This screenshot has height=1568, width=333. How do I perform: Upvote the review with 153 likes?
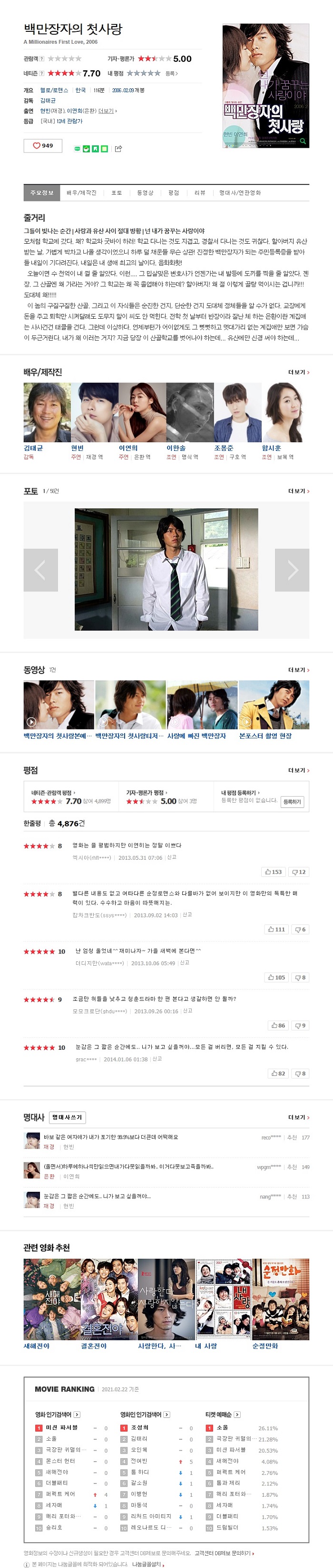[x=273, y=872]
